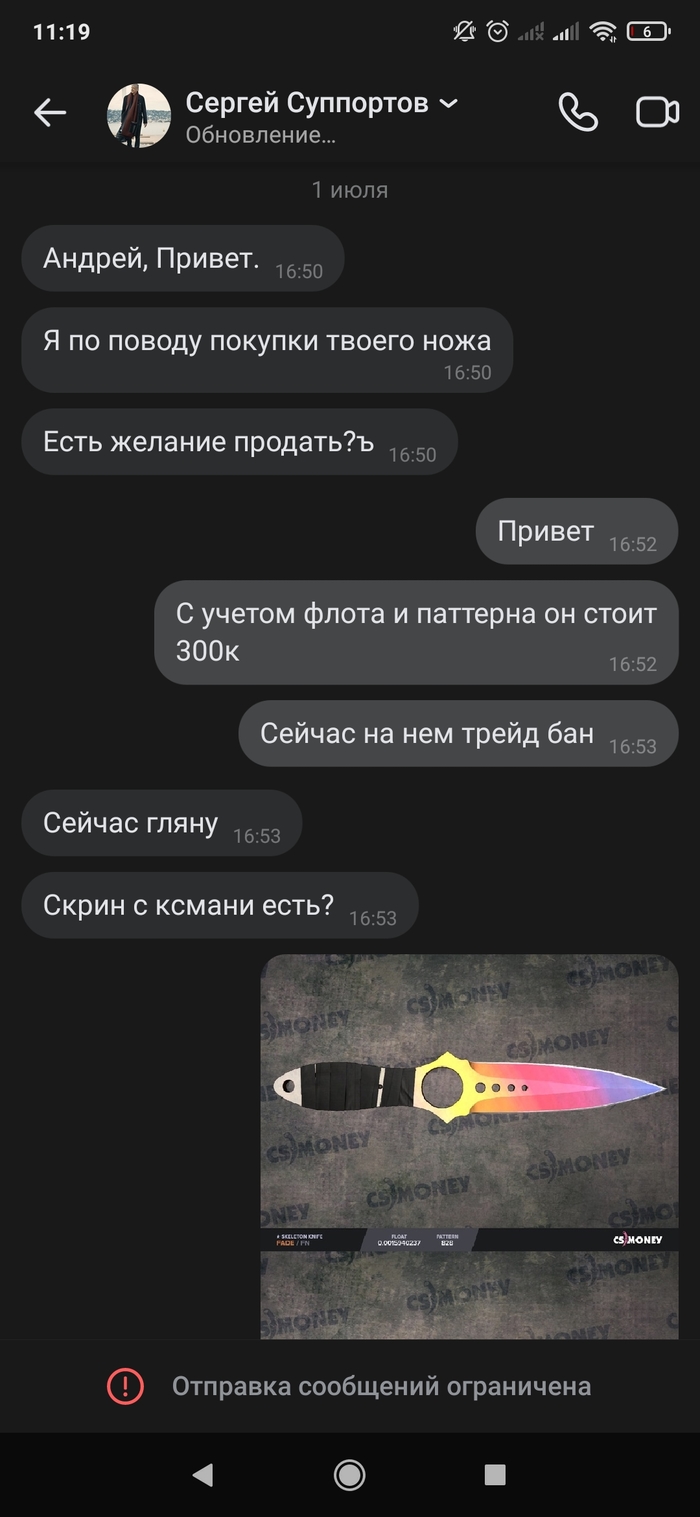Image resolution: width=700 pixels, height=1517 pixels.
Task: Go to the home screen
Action: (x=349, y=1474)
